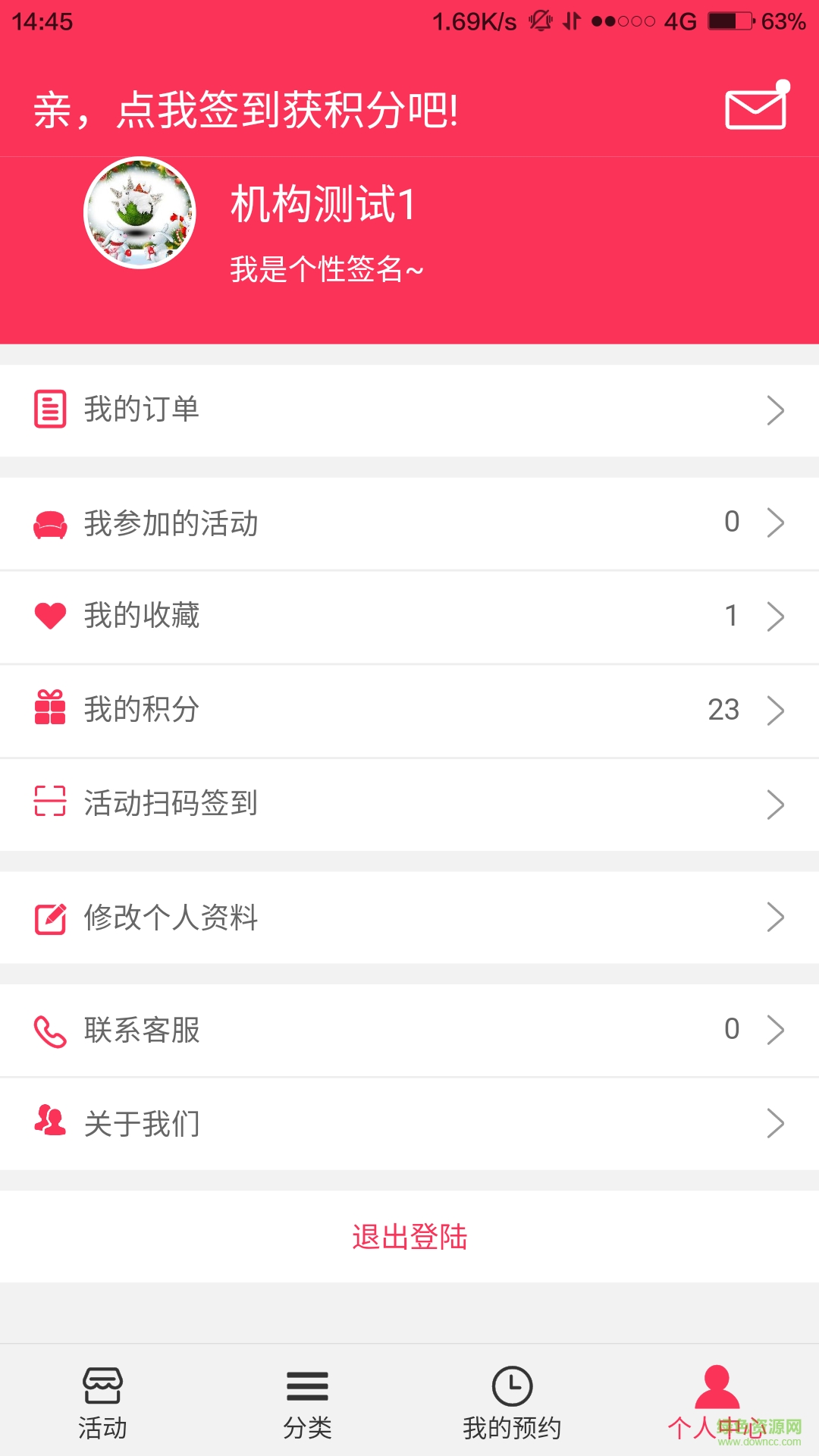Tap the 退出登陆 logout button
Viewport: 819px width, 1456px height.
click(409, 1237)
